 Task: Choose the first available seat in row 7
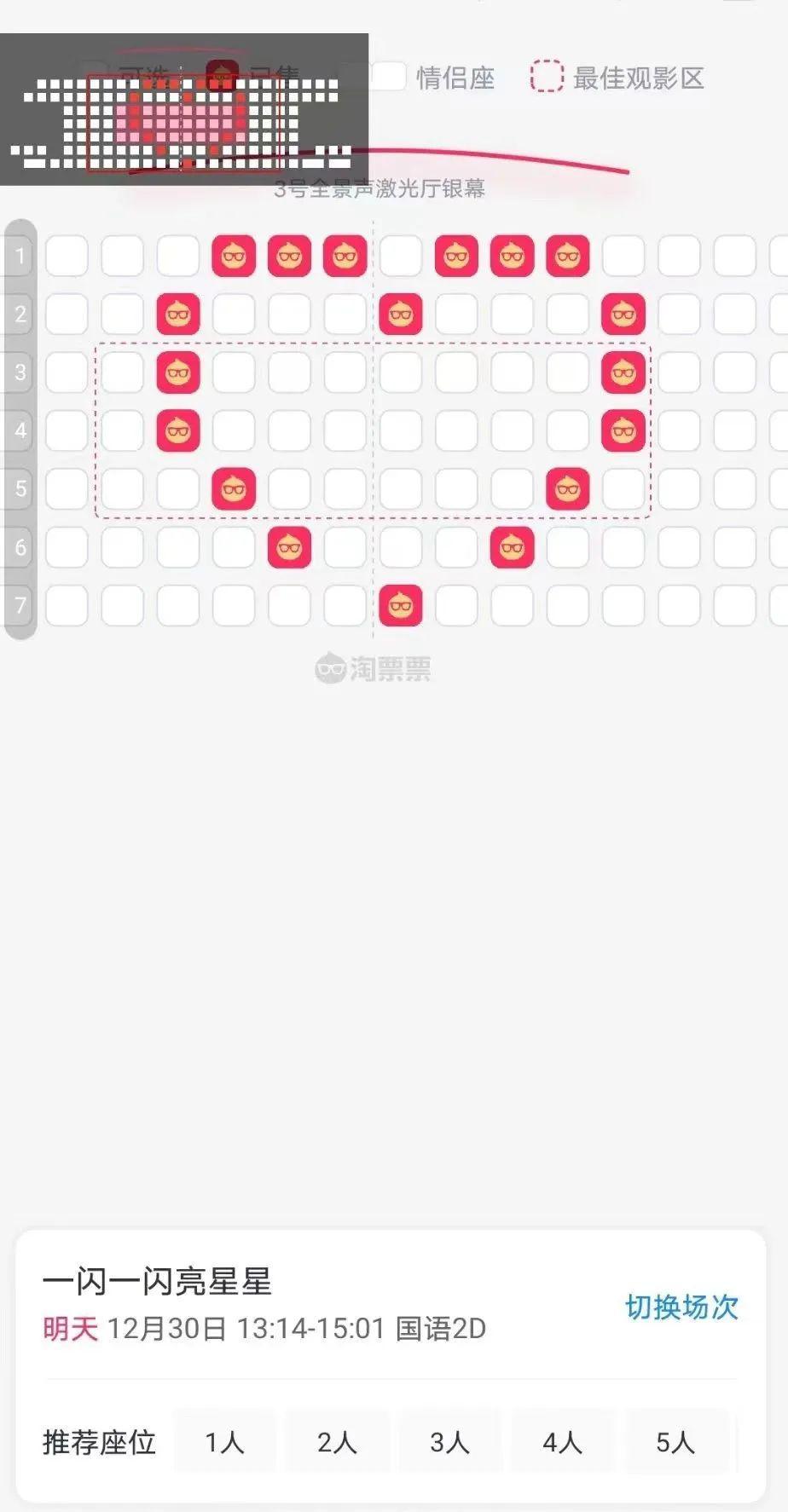67,606
